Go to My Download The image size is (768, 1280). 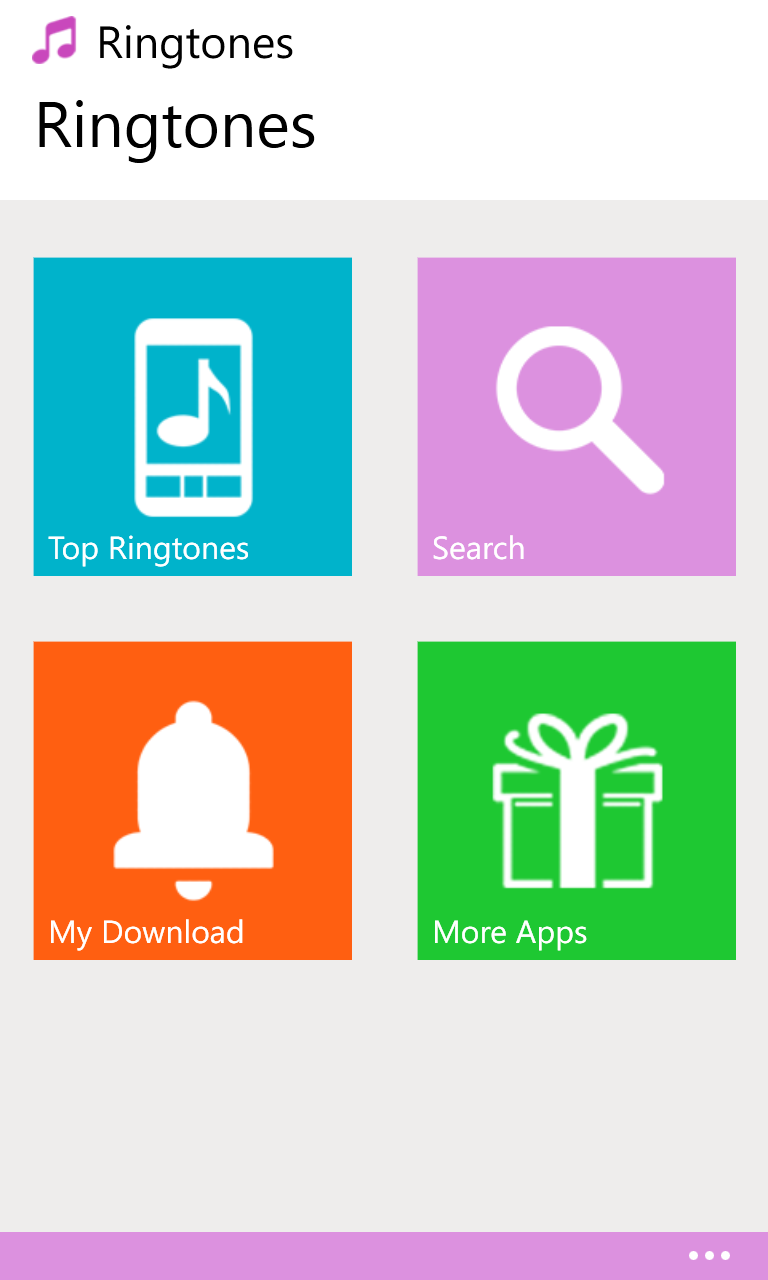tap(192, 800)
